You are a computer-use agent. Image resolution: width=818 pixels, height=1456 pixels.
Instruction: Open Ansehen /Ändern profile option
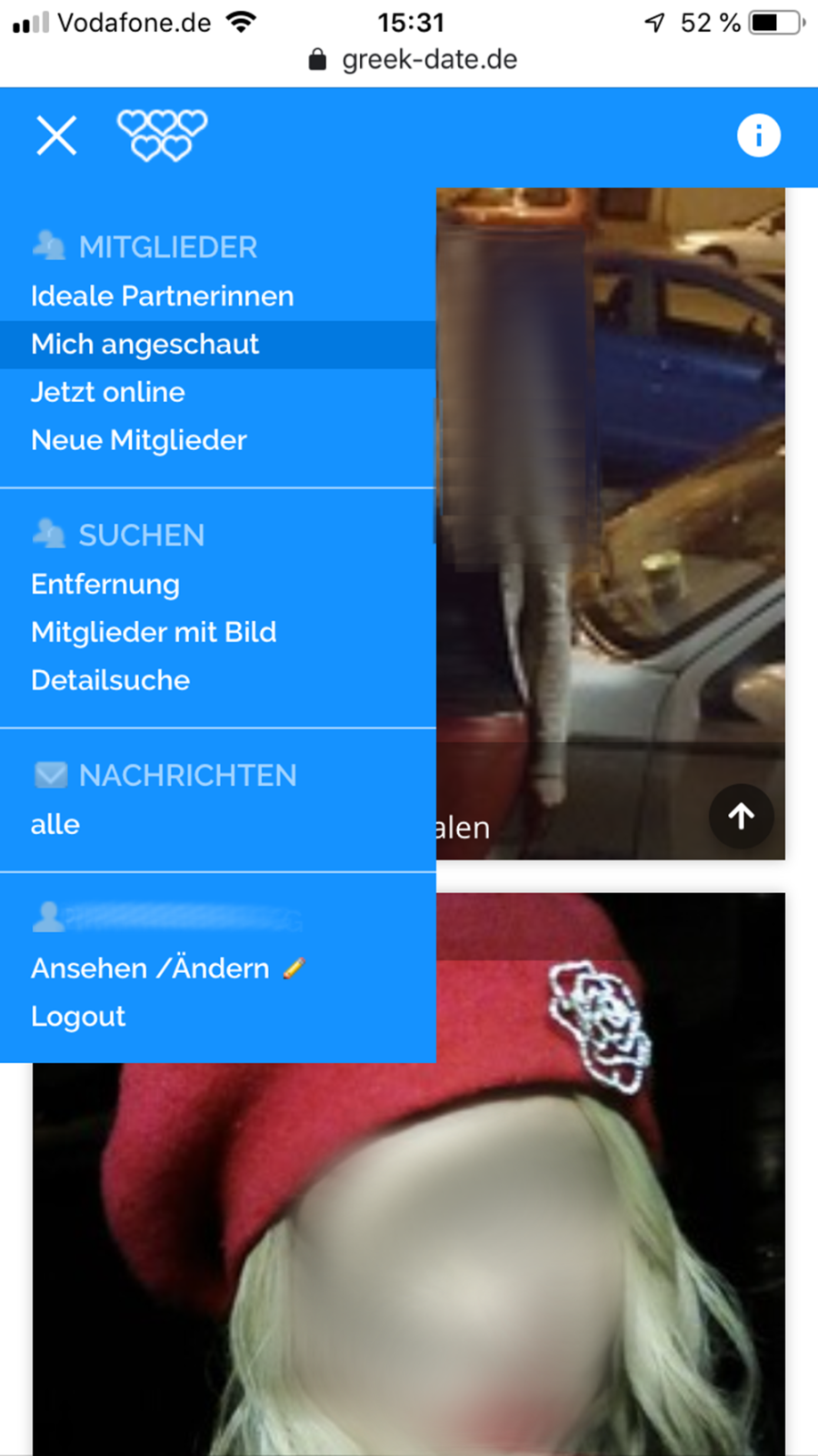(x=151, y=969)
